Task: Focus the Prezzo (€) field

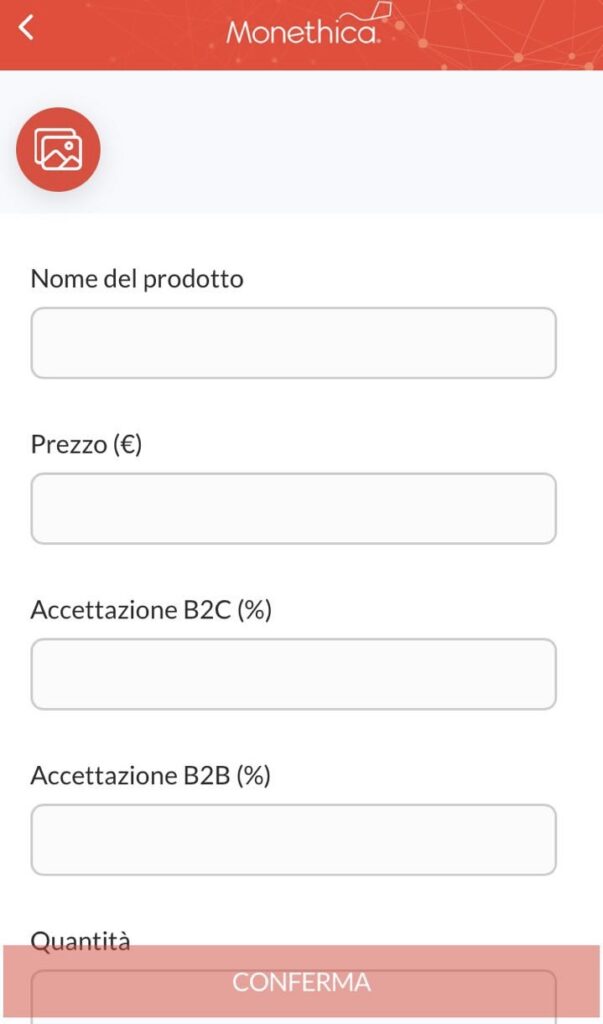Action: (293, 509)
